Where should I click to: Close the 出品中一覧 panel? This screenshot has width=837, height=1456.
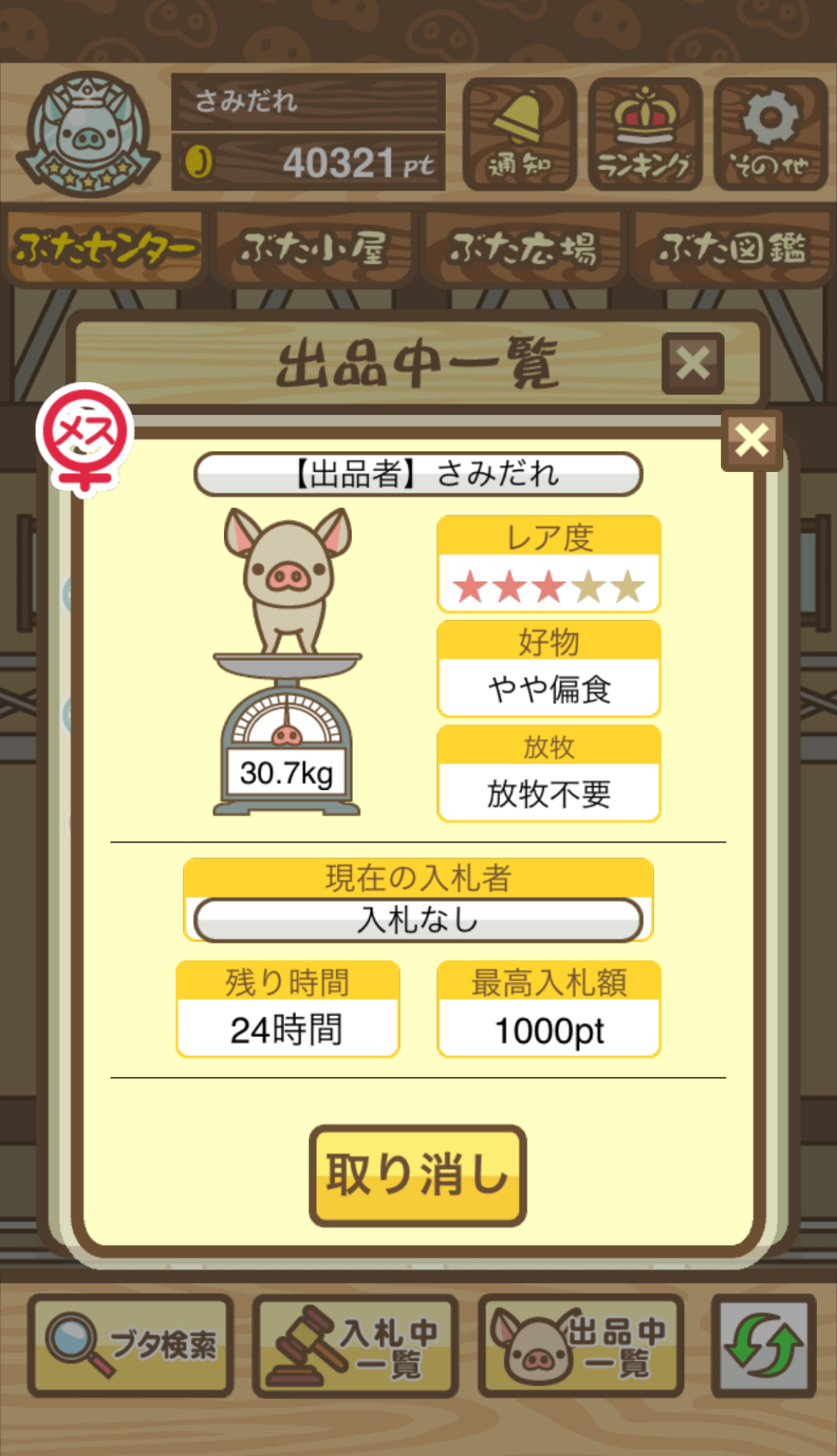coord(692,363)
